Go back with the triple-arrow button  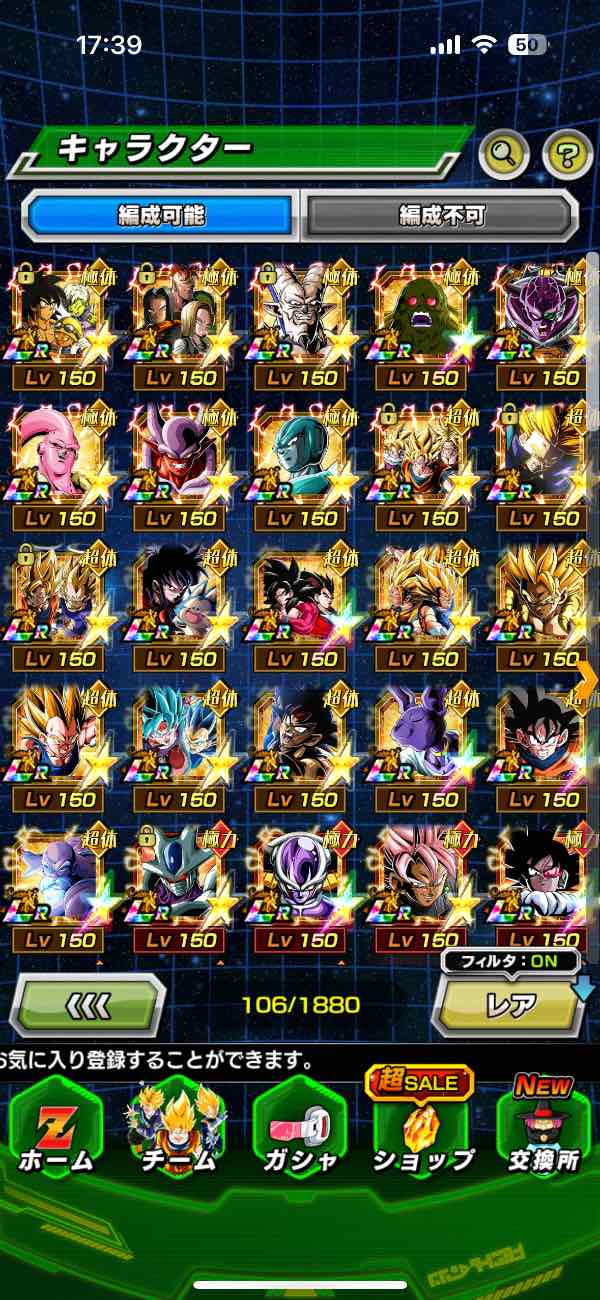(x=88, y=1005)
